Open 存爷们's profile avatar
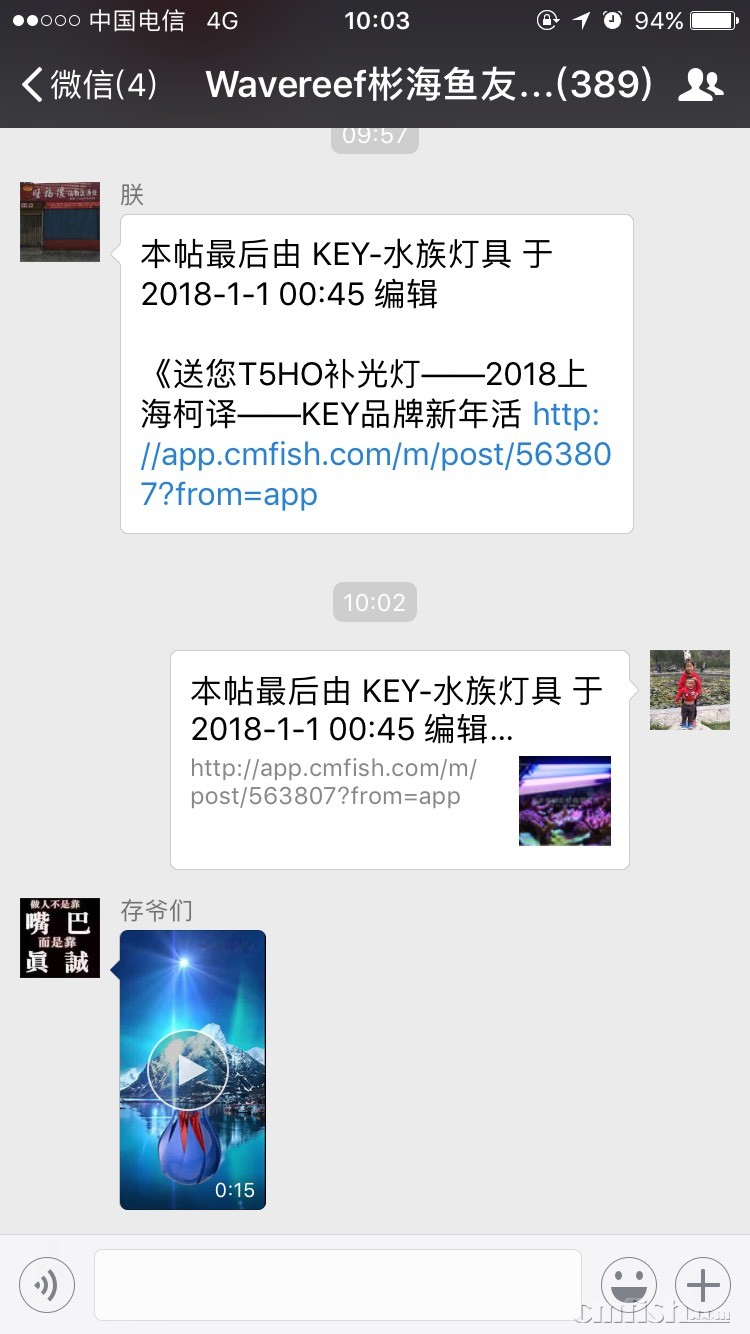This screenshot has width=750, height=1334. pos(60,937)
